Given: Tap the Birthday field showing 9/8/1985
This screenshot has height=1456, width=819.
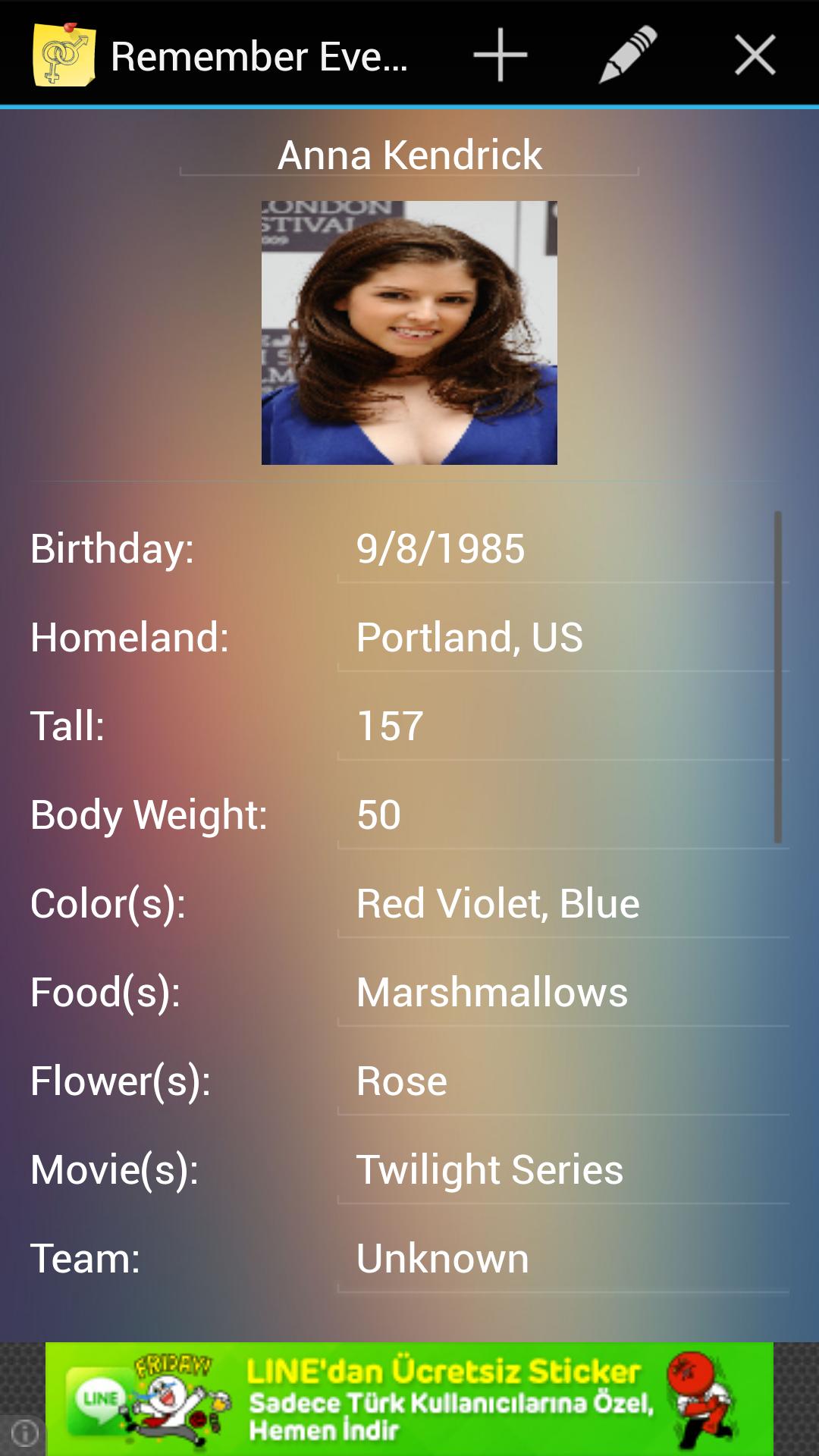Looking at the screenshot, I should (x=563, y=549).
